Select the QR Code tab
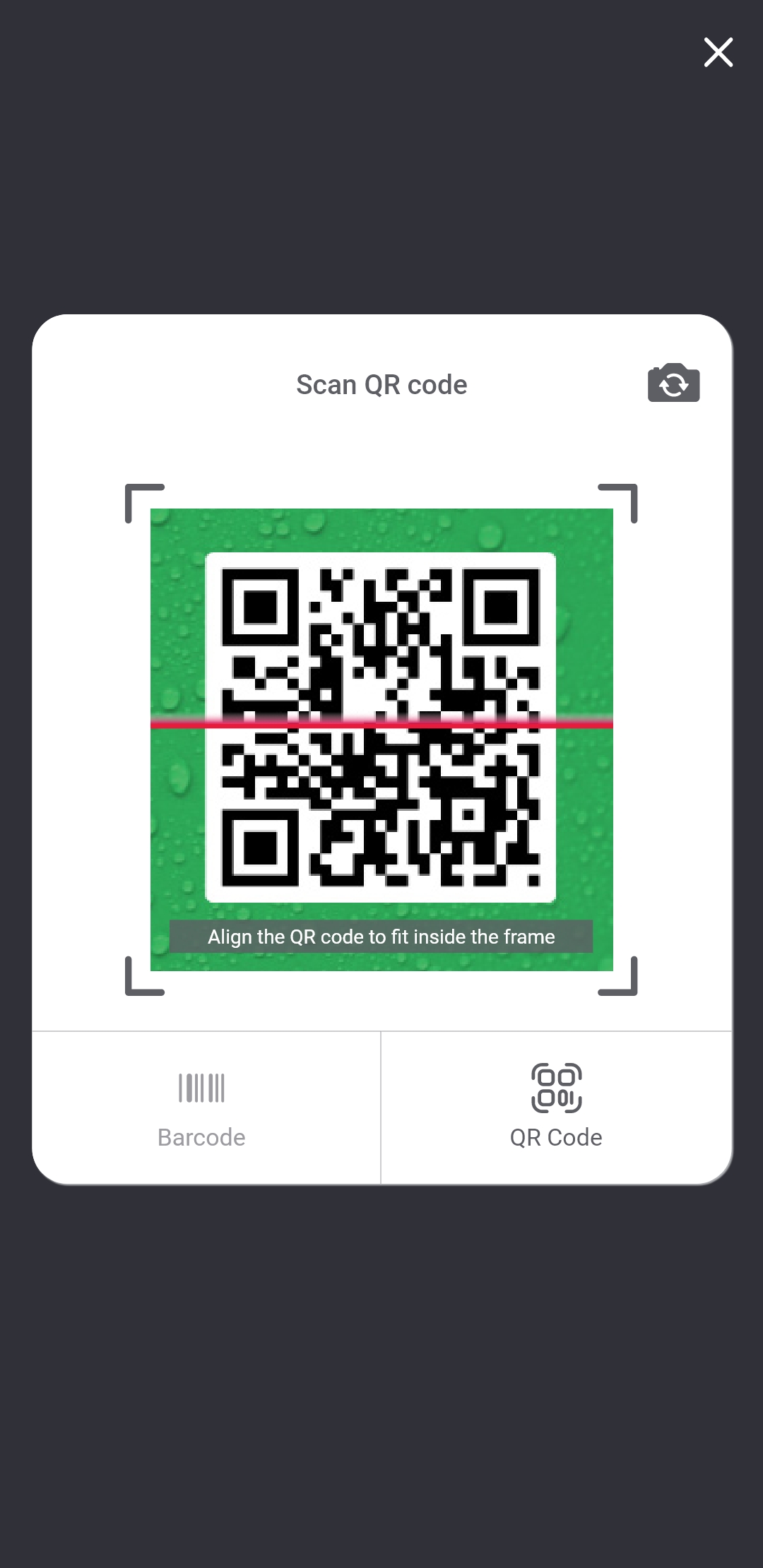 tap(556, 1107)
